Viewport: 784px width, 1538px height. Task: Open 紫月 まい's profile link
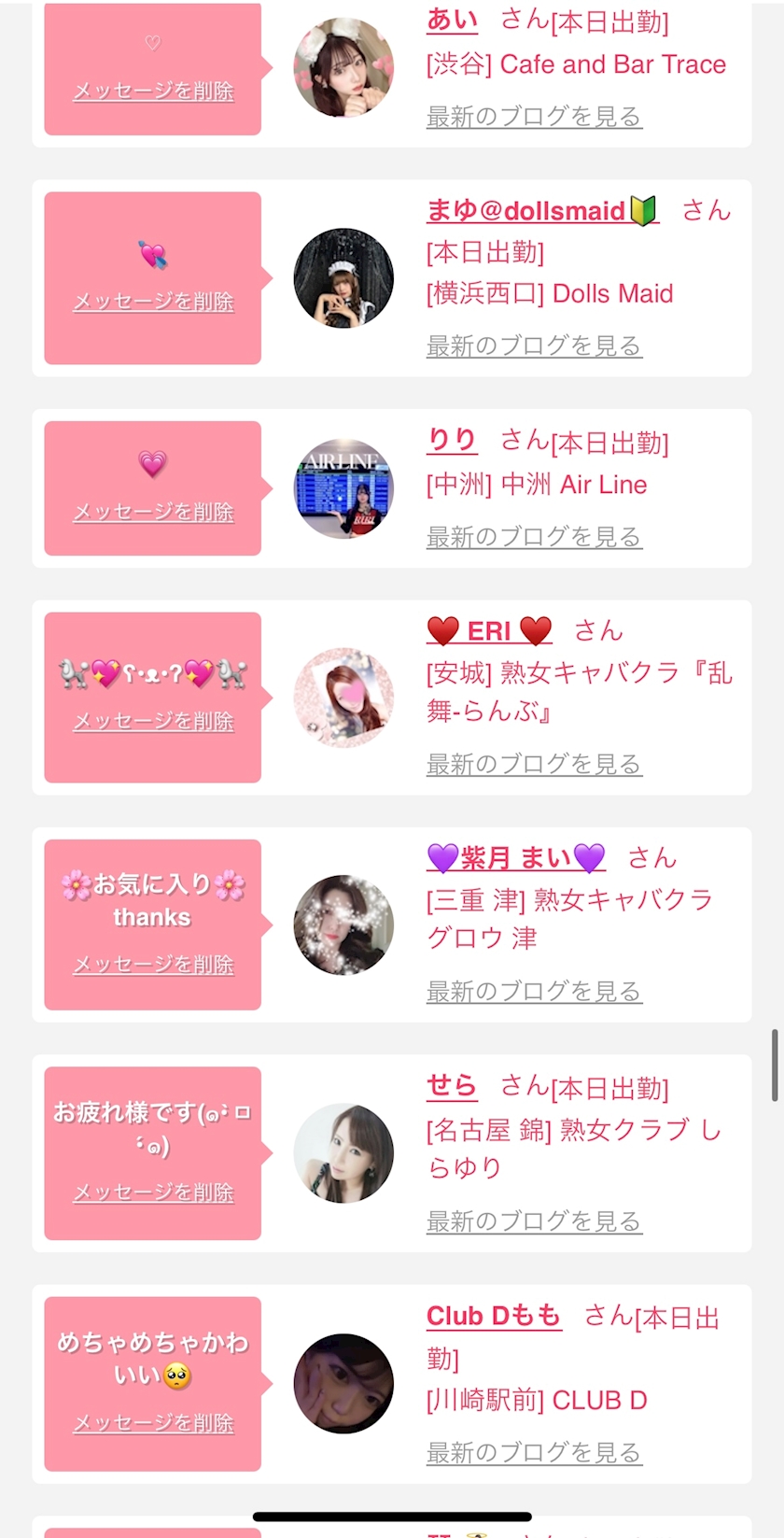(x=515, y=857)
